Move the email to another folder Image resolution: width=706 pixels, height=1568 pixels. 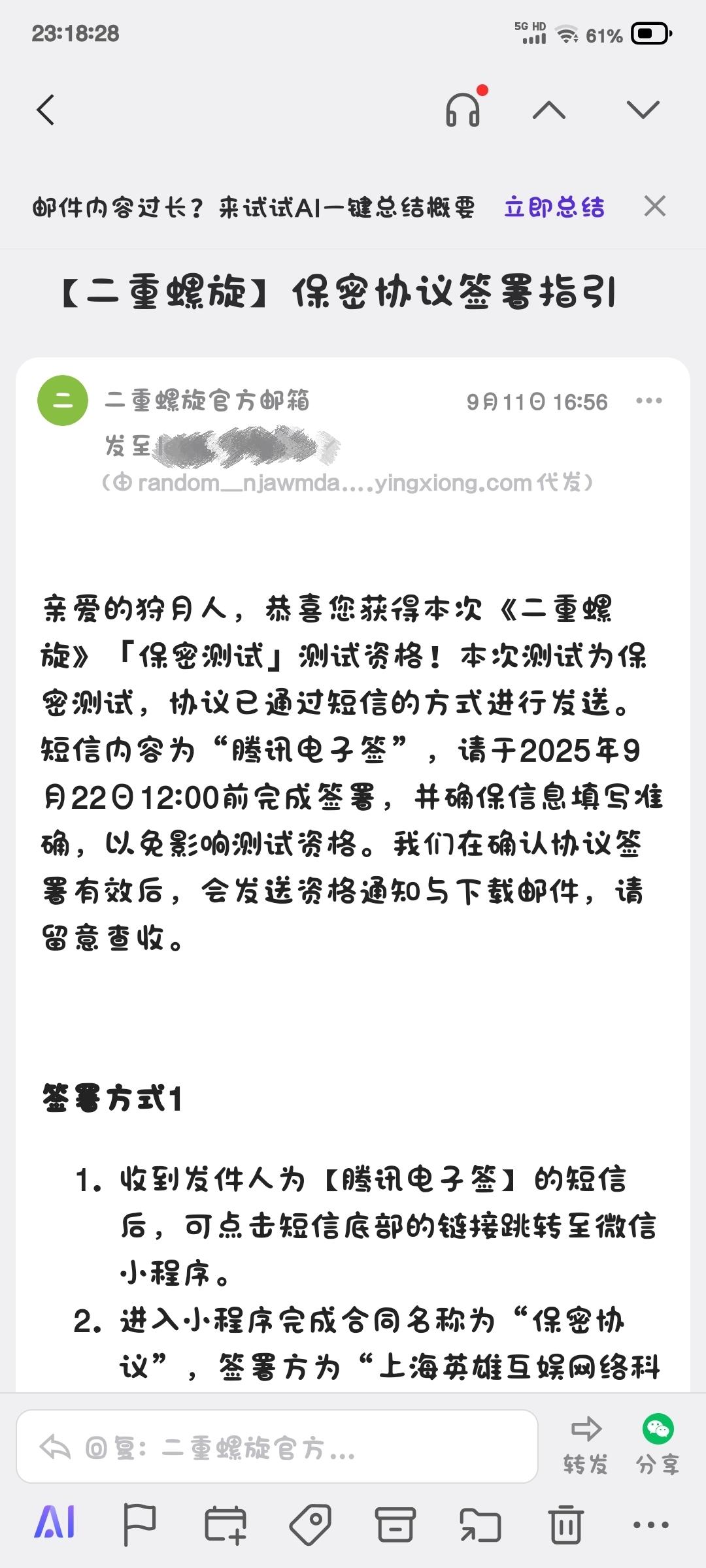click(480, 1525)
